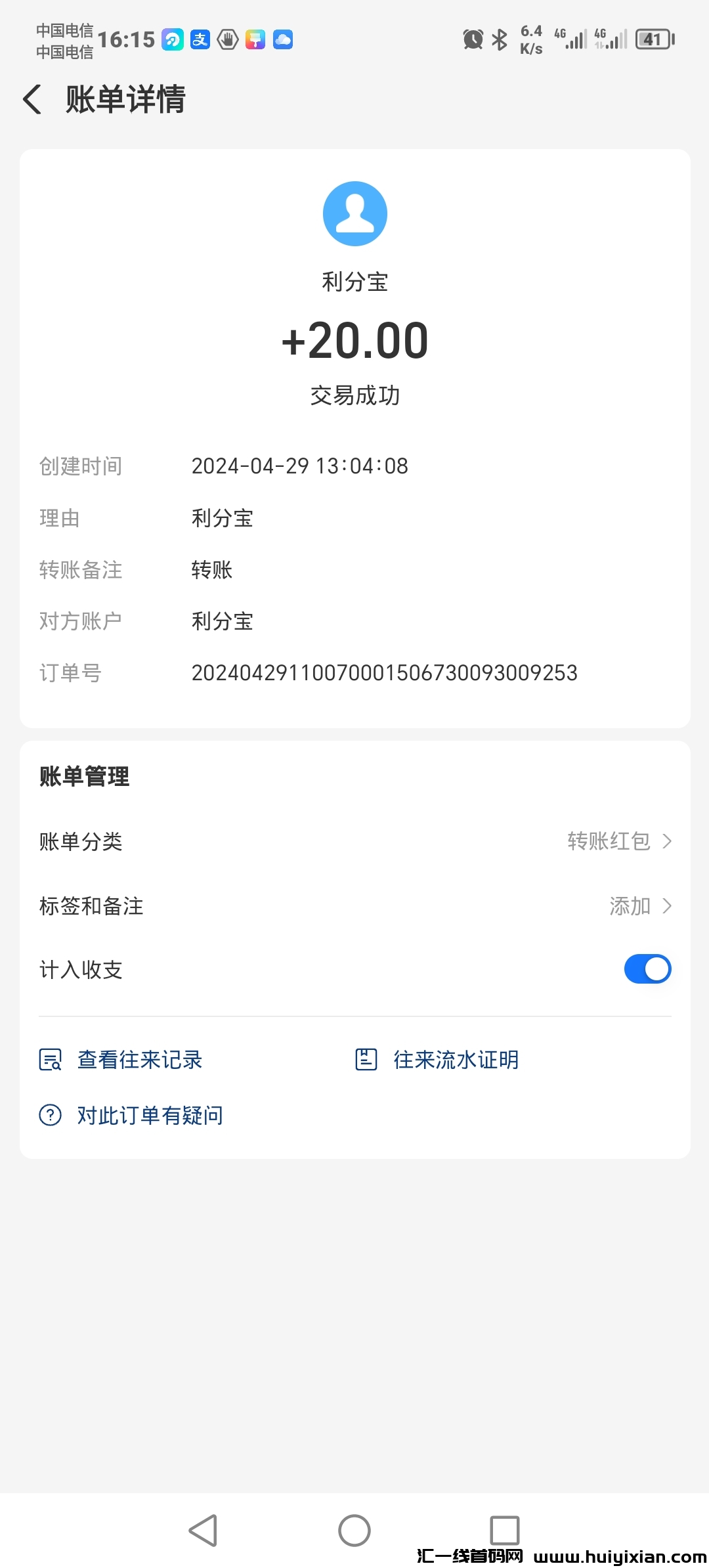The height and width of the screenshot is (1568, 709).
Task: Tap the document icon beside 查看往来记录
Action: click(x=49, y=1059)
